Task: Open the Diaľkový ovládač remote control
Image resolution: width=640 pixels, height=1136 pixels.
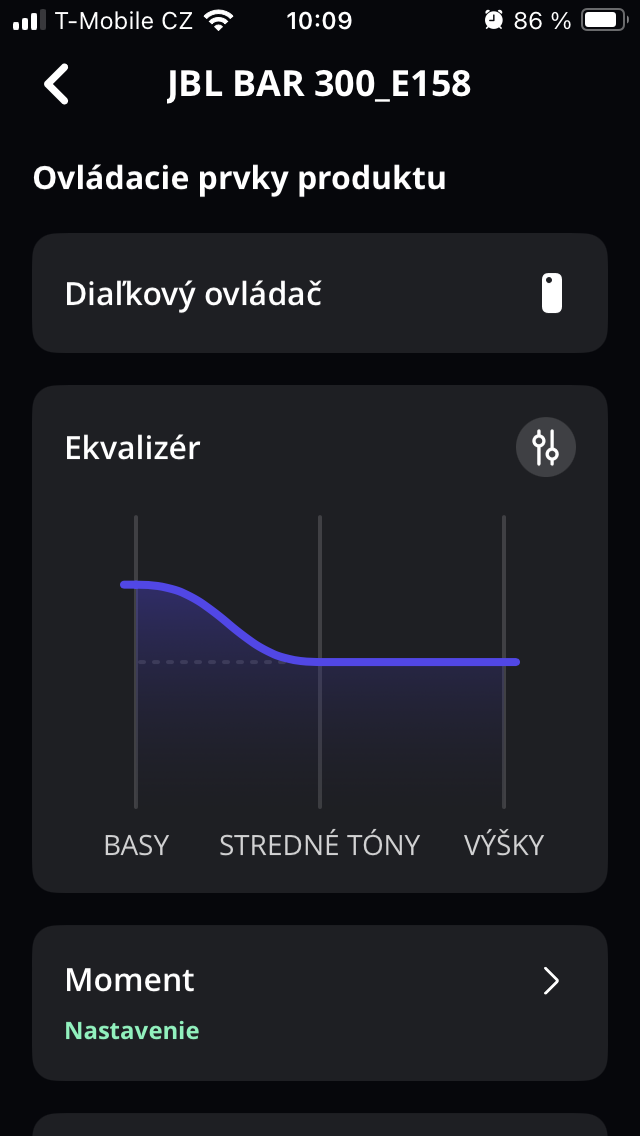Action: point(319,294)
